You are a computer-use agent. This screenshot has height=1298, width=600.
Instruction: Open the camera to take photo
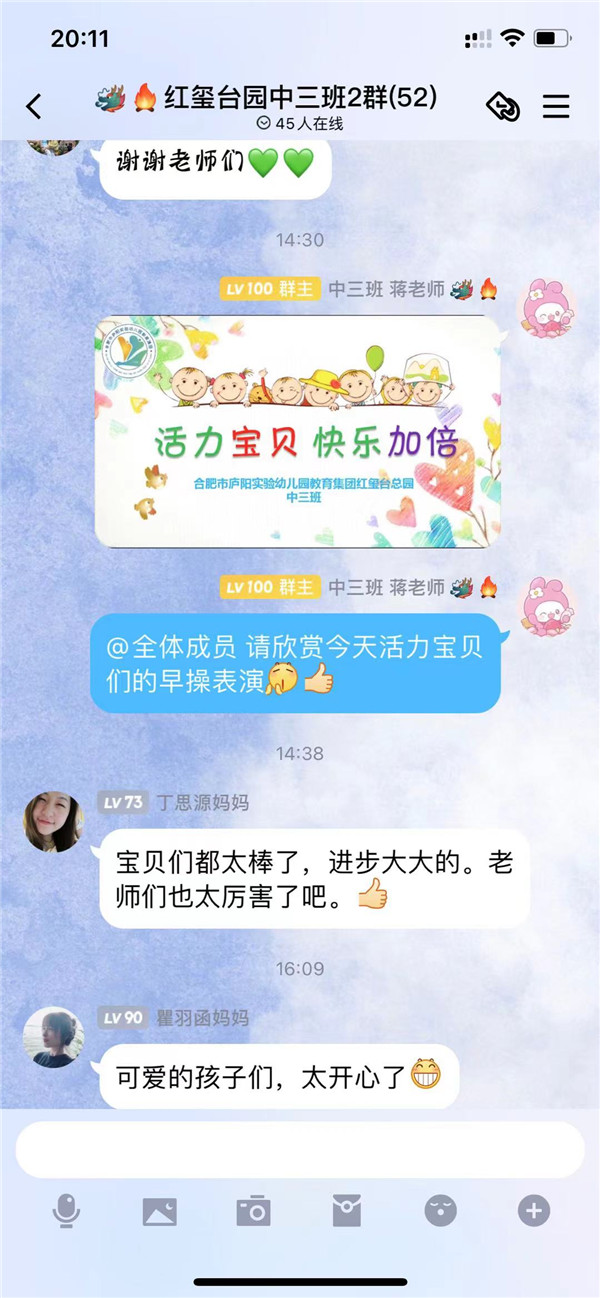pos(253,1212)
